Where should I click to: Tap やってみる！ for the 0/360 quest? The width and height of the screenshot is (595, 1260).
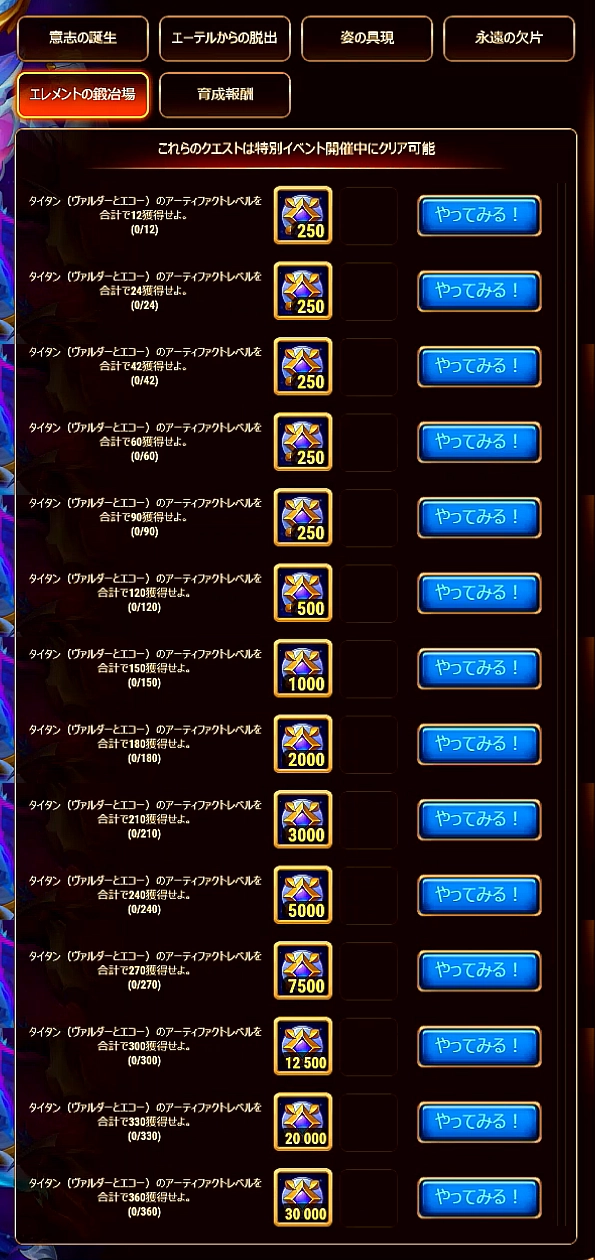pyautogui.click(x=479, y=1197)
